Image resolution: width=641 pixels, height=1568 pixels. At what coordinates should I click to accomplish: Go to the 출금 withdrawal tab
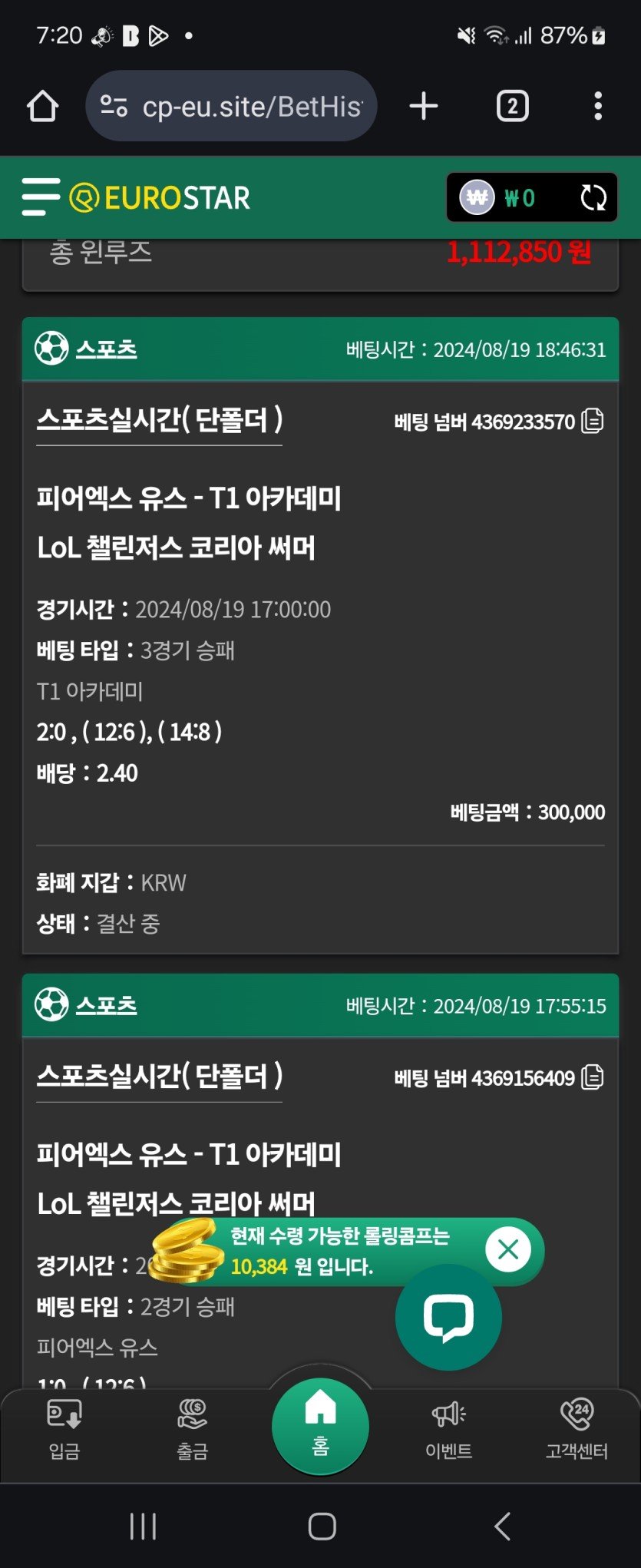(x=192, y=1429)
